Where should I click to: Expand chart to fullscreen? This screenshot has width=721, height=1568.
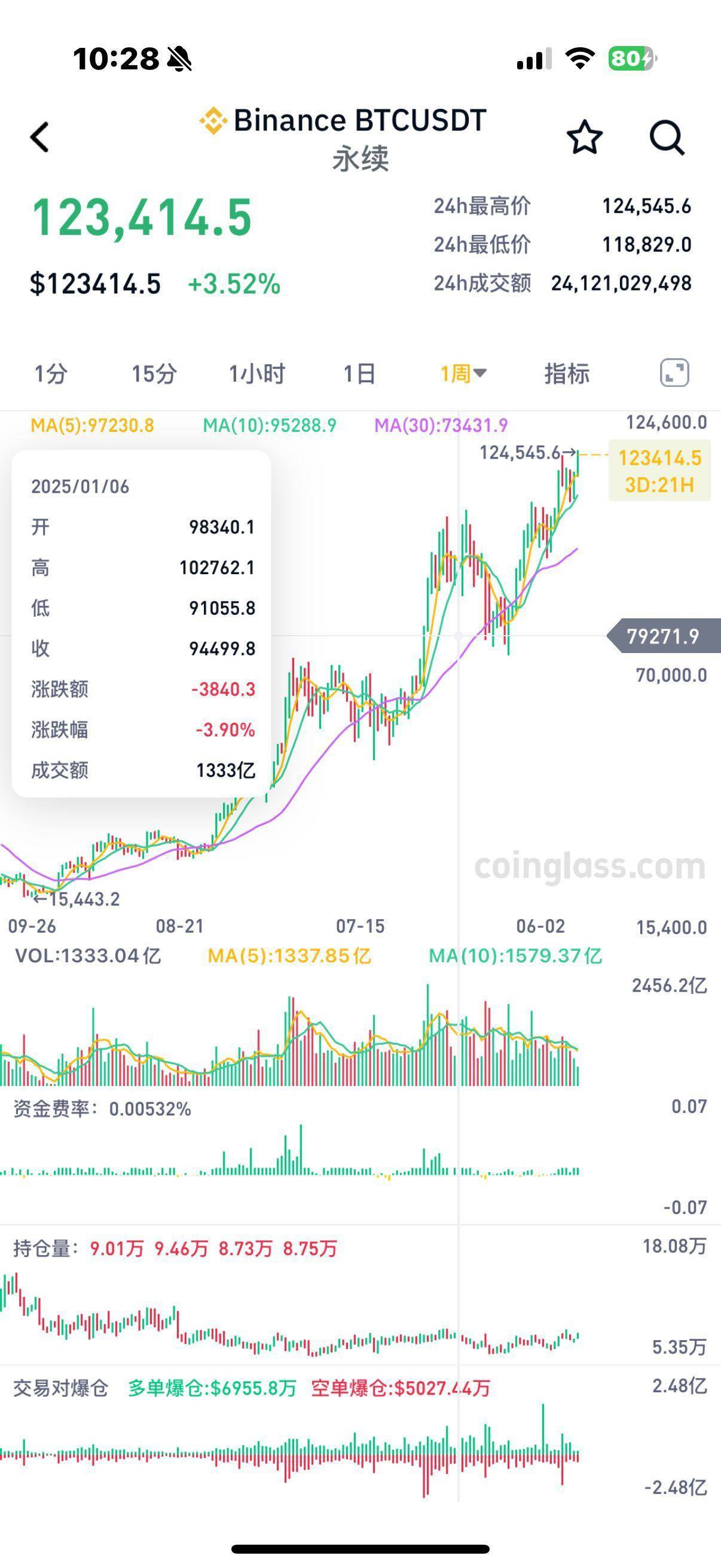[674, 373]
